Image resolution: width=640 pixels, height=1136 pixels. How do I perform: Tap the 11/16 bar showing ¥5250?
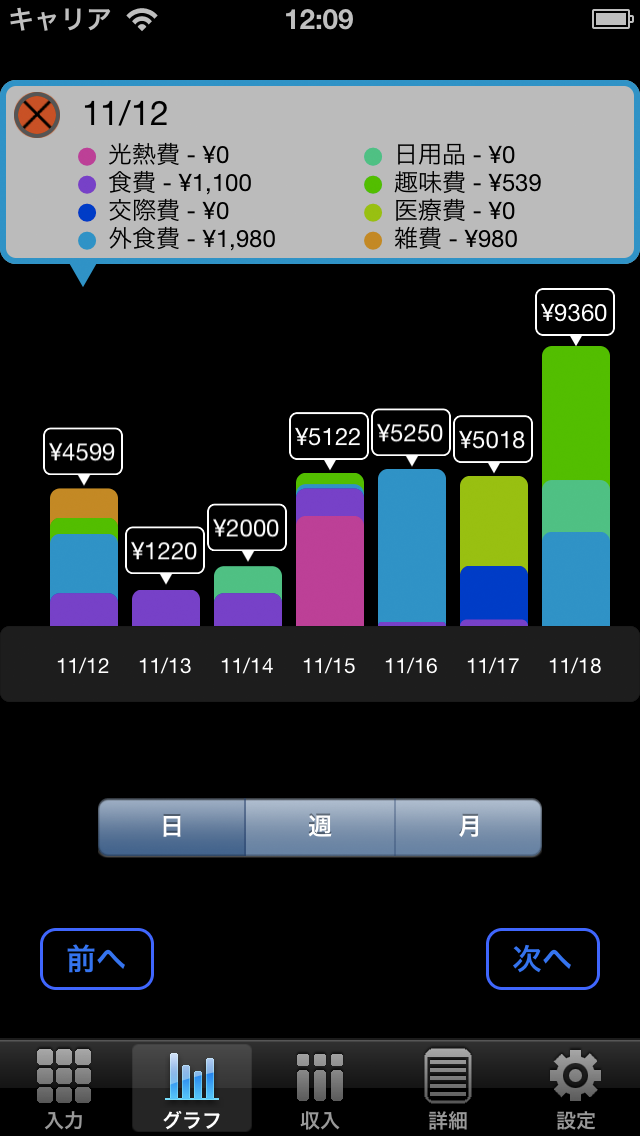click(x=412, y=548)
